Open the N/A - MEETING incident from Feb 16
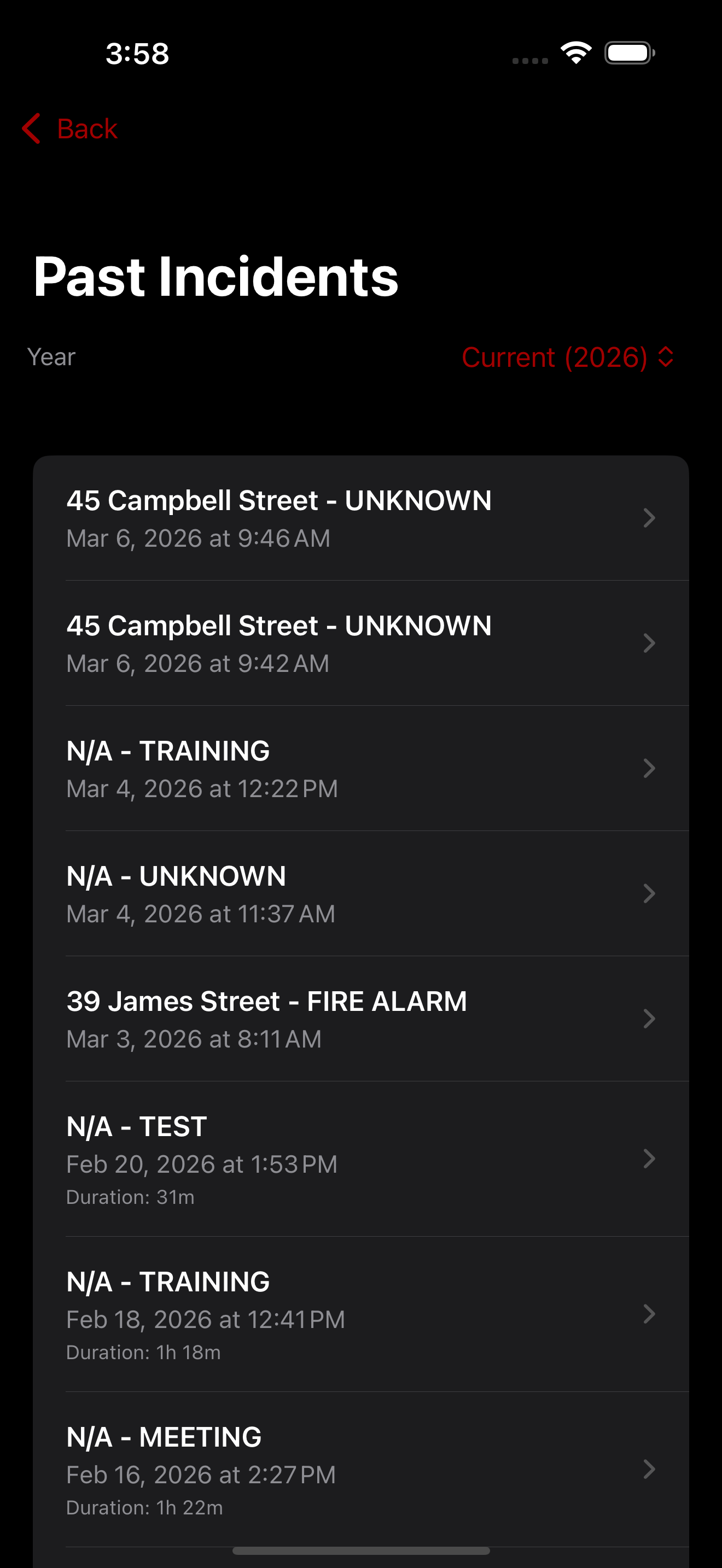The image size is (722, 1568). click(360, 1470)
